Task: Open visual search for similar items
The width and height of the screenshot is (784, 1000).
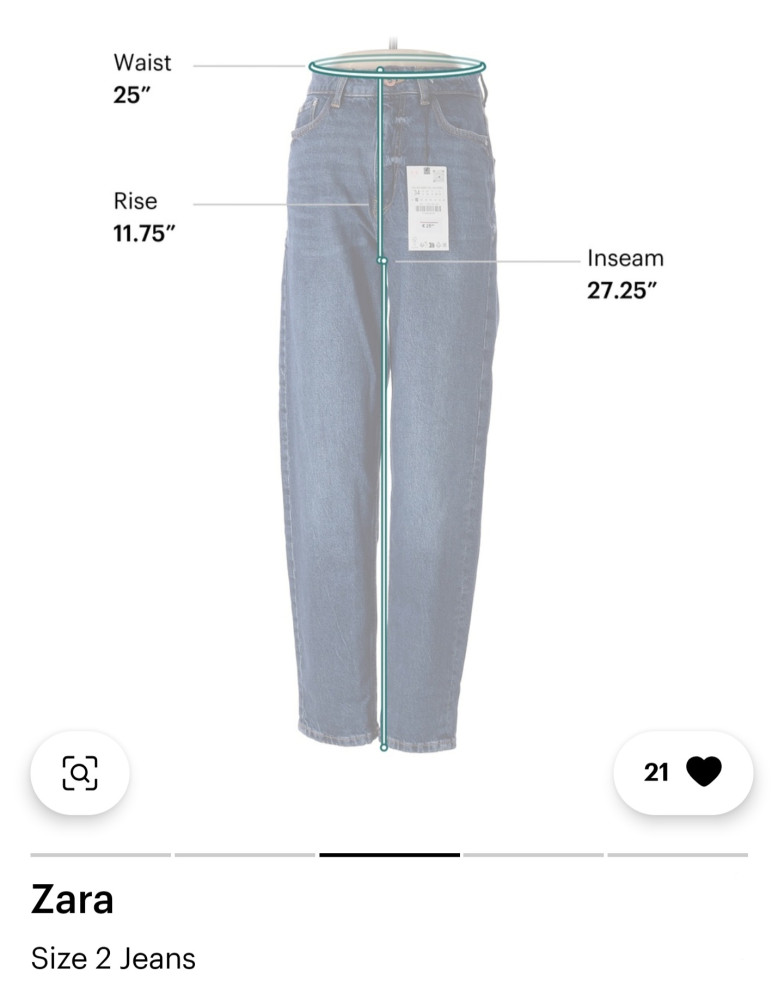Action: coord(80,772)
